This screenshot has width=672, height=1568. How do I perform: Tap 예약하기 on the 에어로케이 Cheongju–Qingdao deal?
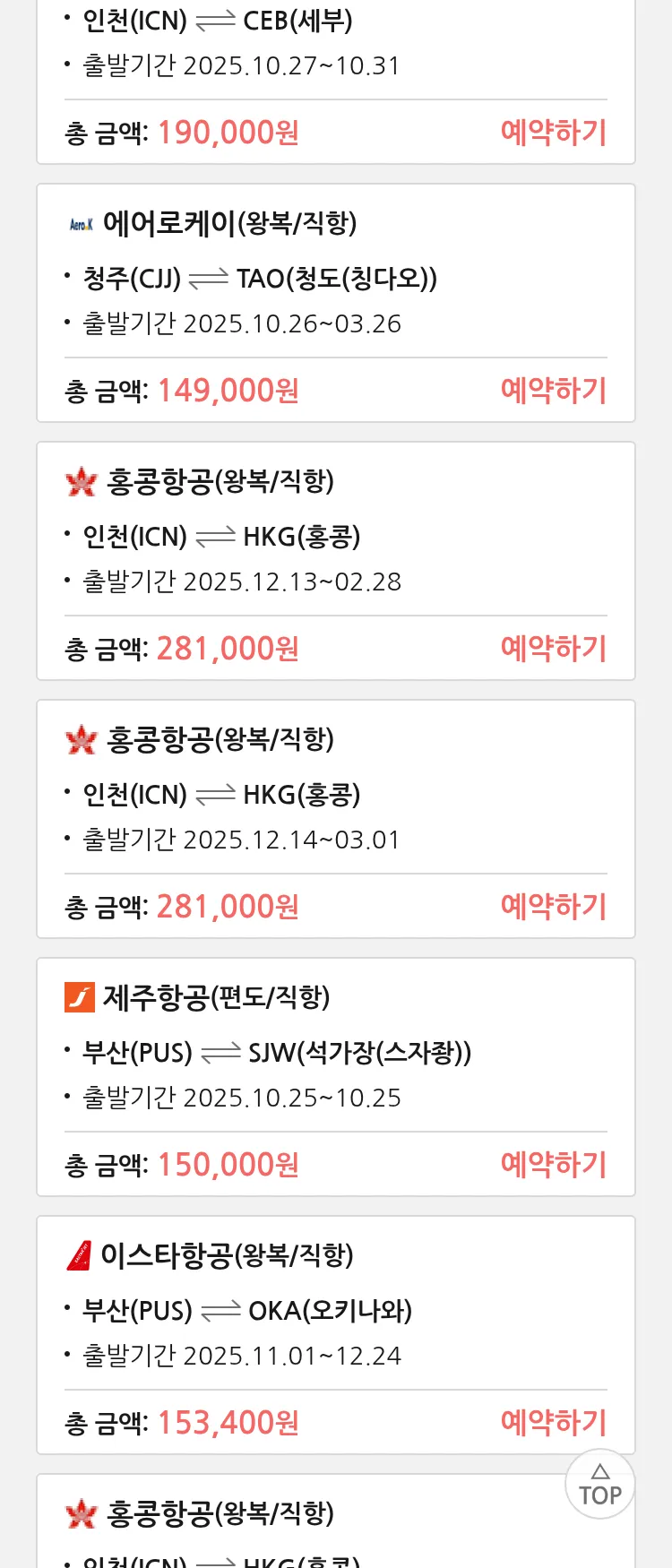click(x=553, y=391)
